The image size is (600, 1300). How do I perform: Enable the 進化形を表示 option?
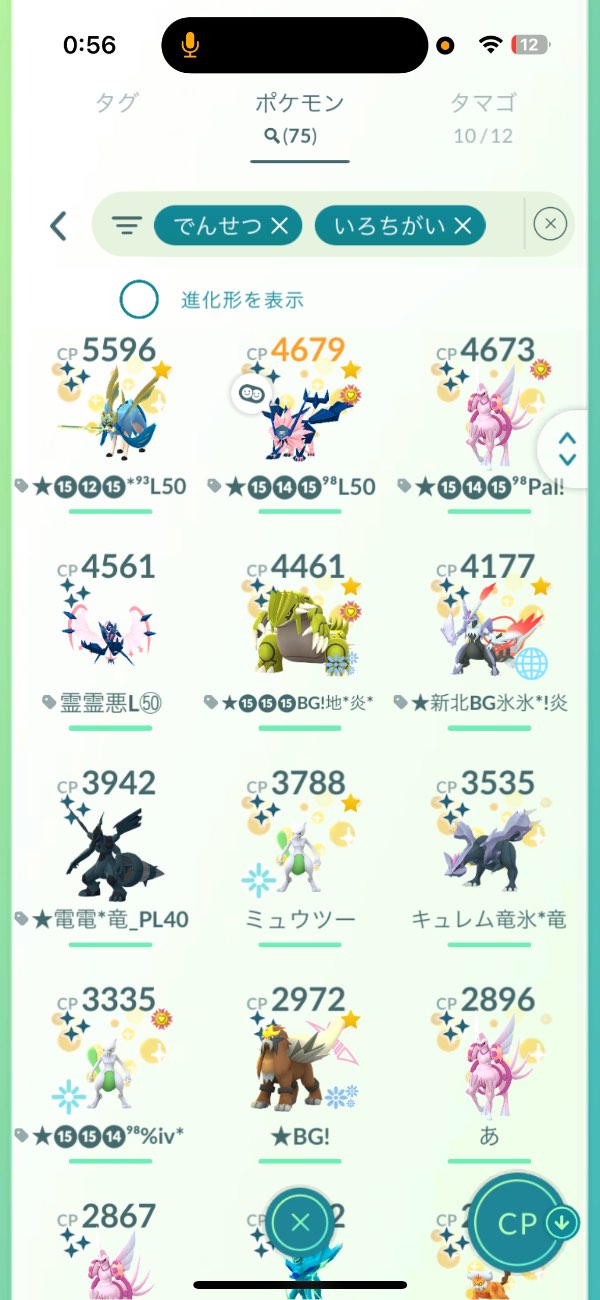[x=139, y=299]
